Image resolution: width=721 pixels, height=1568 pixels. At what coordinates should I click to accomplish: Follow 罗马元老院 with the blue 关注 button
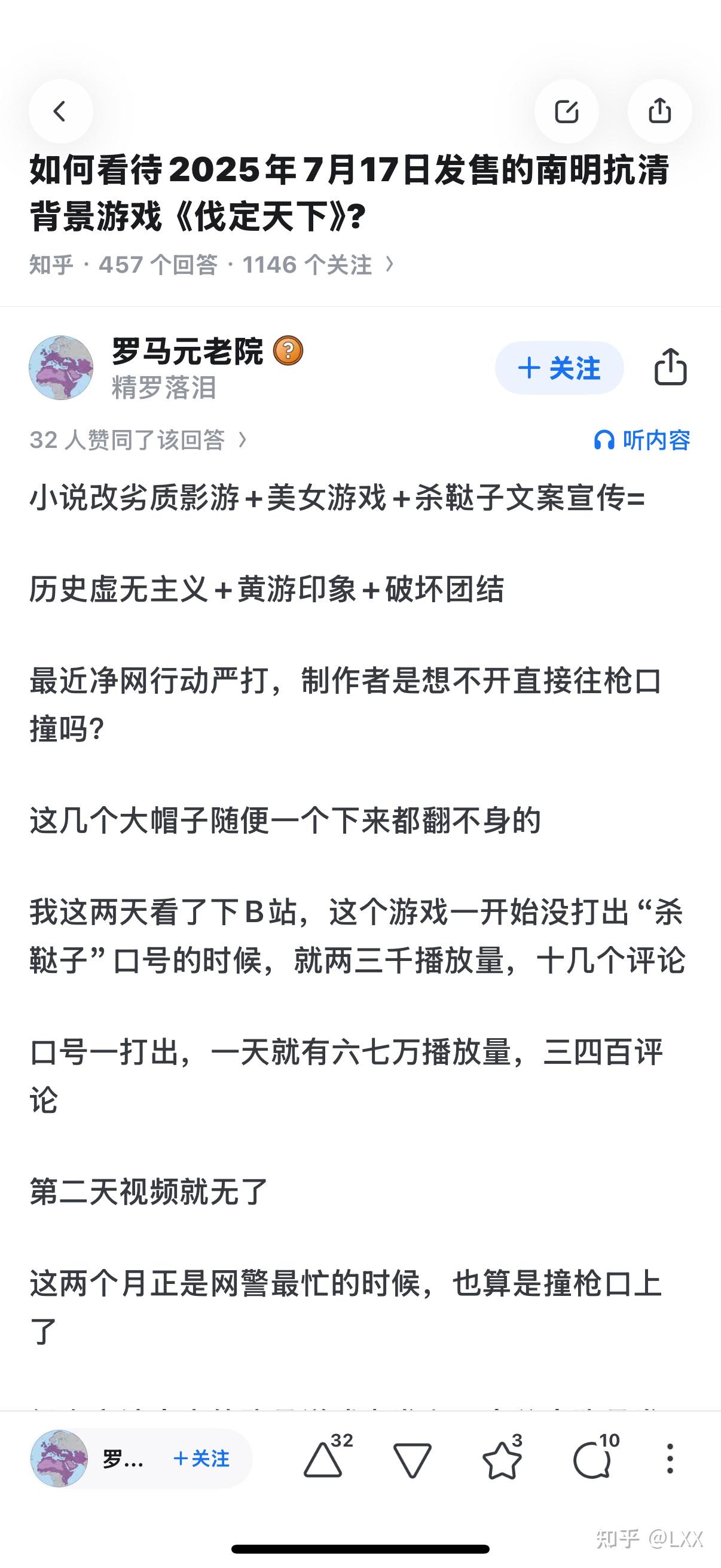pos(559,368)
